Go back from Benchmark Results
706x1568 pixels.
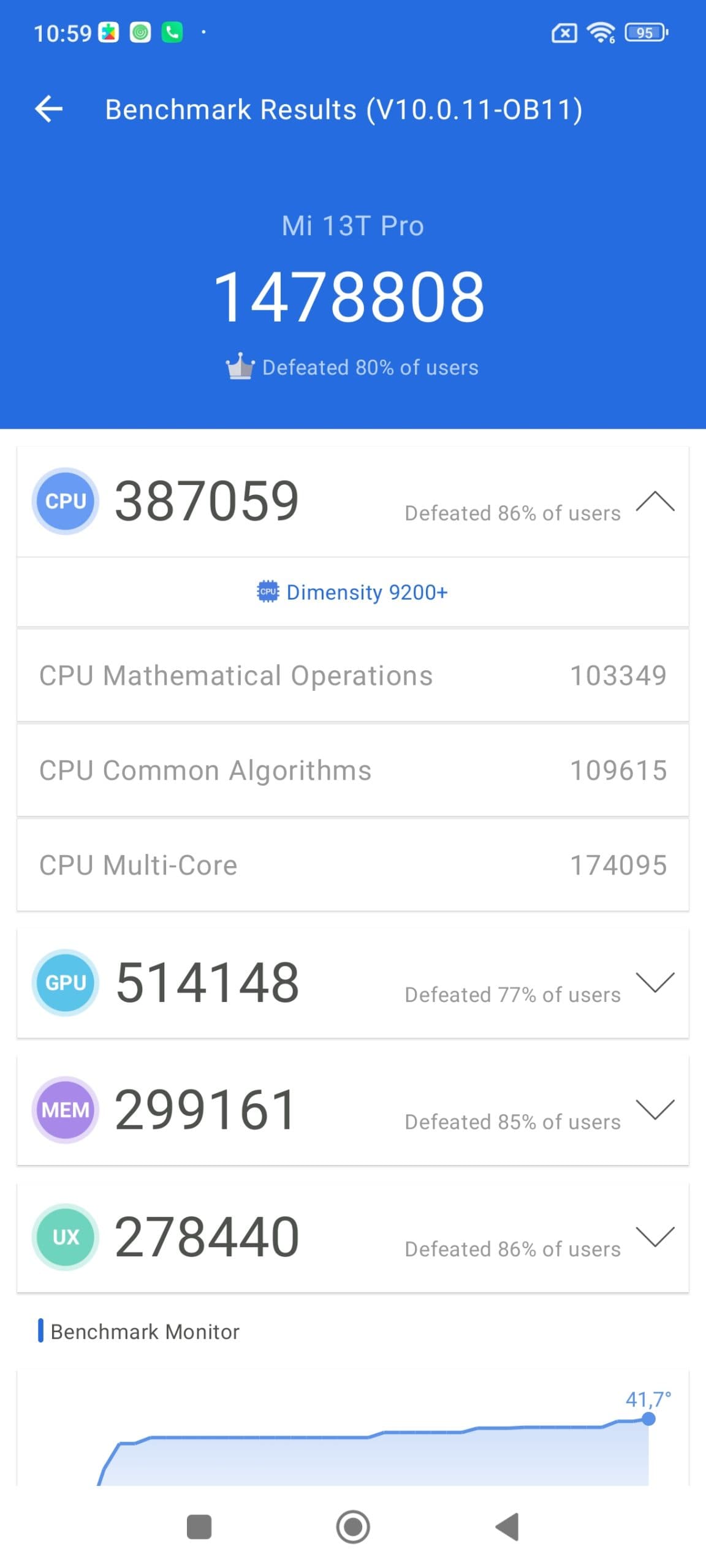pos(49,109)
